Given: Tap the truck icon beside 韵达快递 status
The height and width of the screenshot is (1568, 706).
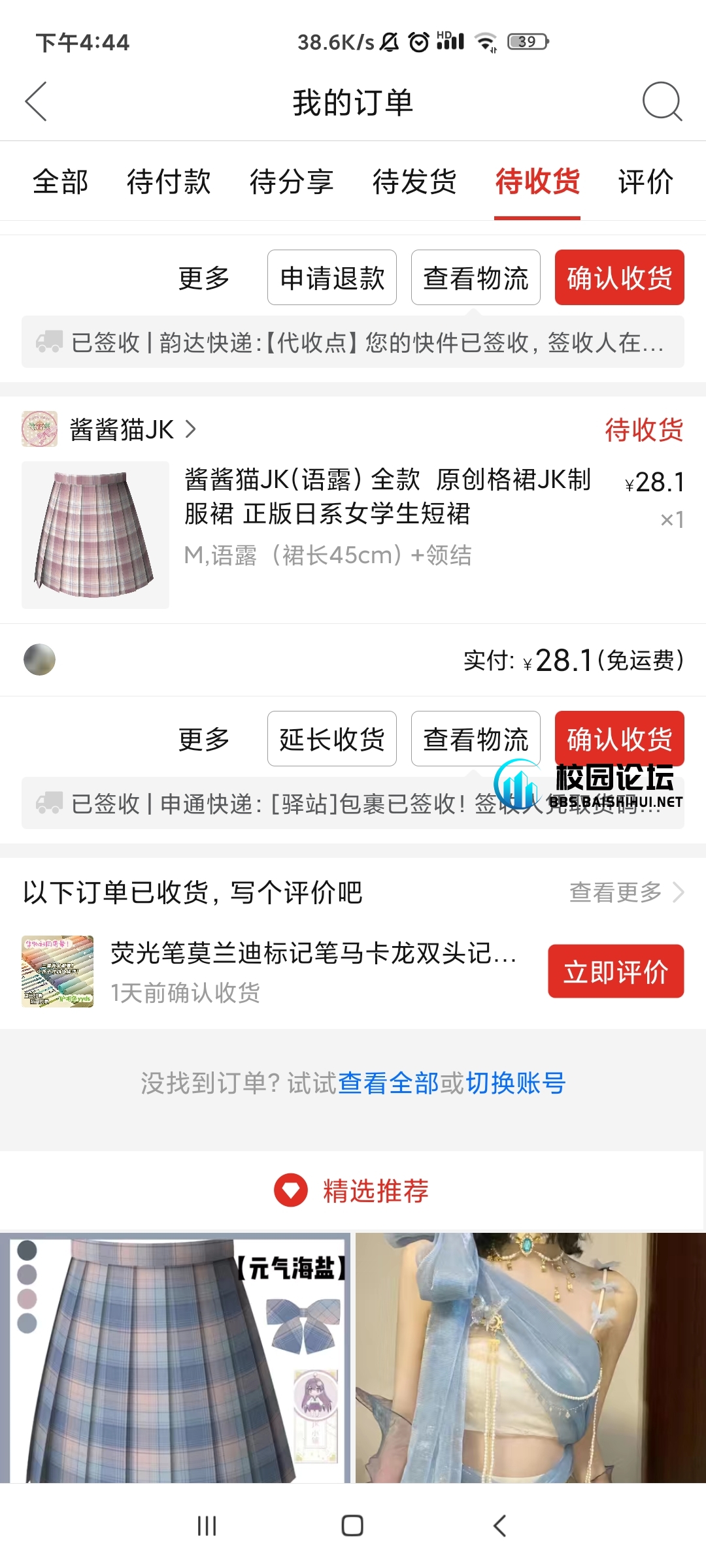Looking at the screenshot, I should 49,341.
